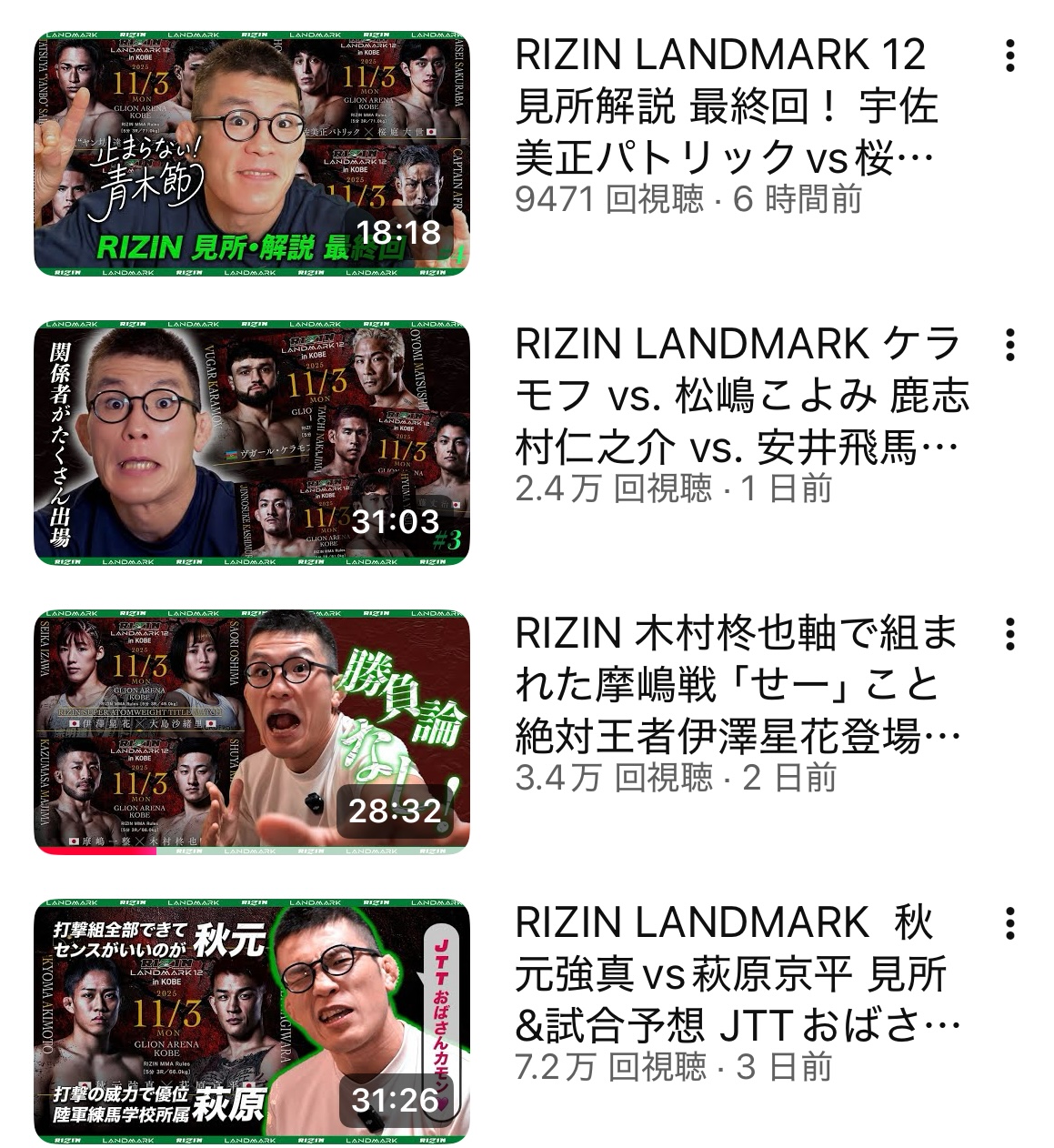Open more options for ケラモフ vs. 松嶋こよみ video
The image size is (1054, 1148).
[x=1009, y=346]
